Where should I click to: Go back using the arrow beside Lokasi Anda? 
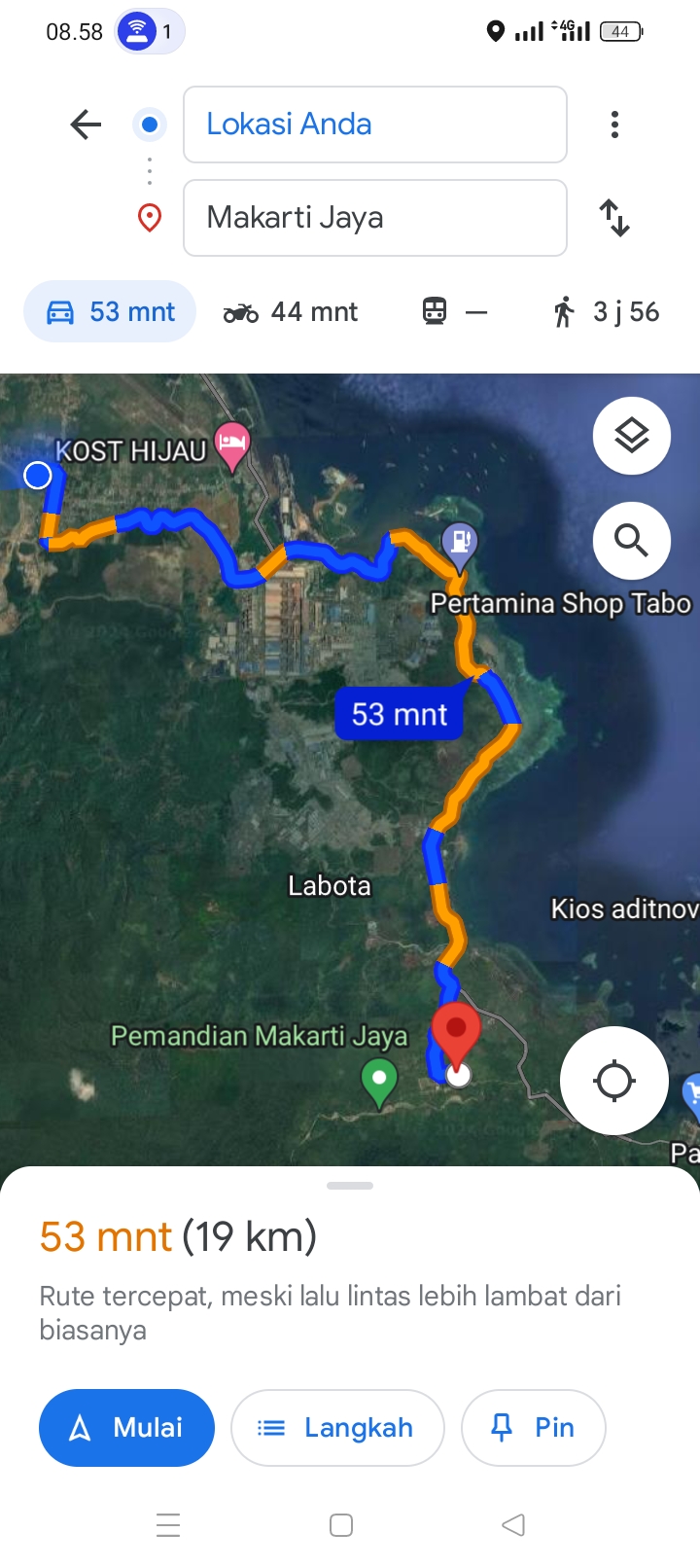pyautogui.click(x=86, y=125)
